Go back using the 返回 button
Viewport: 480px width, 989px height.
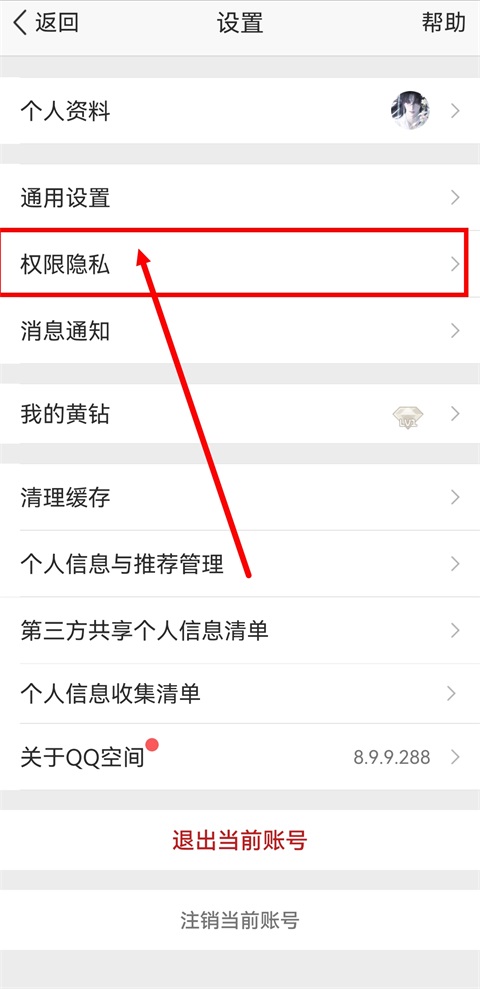45,23
